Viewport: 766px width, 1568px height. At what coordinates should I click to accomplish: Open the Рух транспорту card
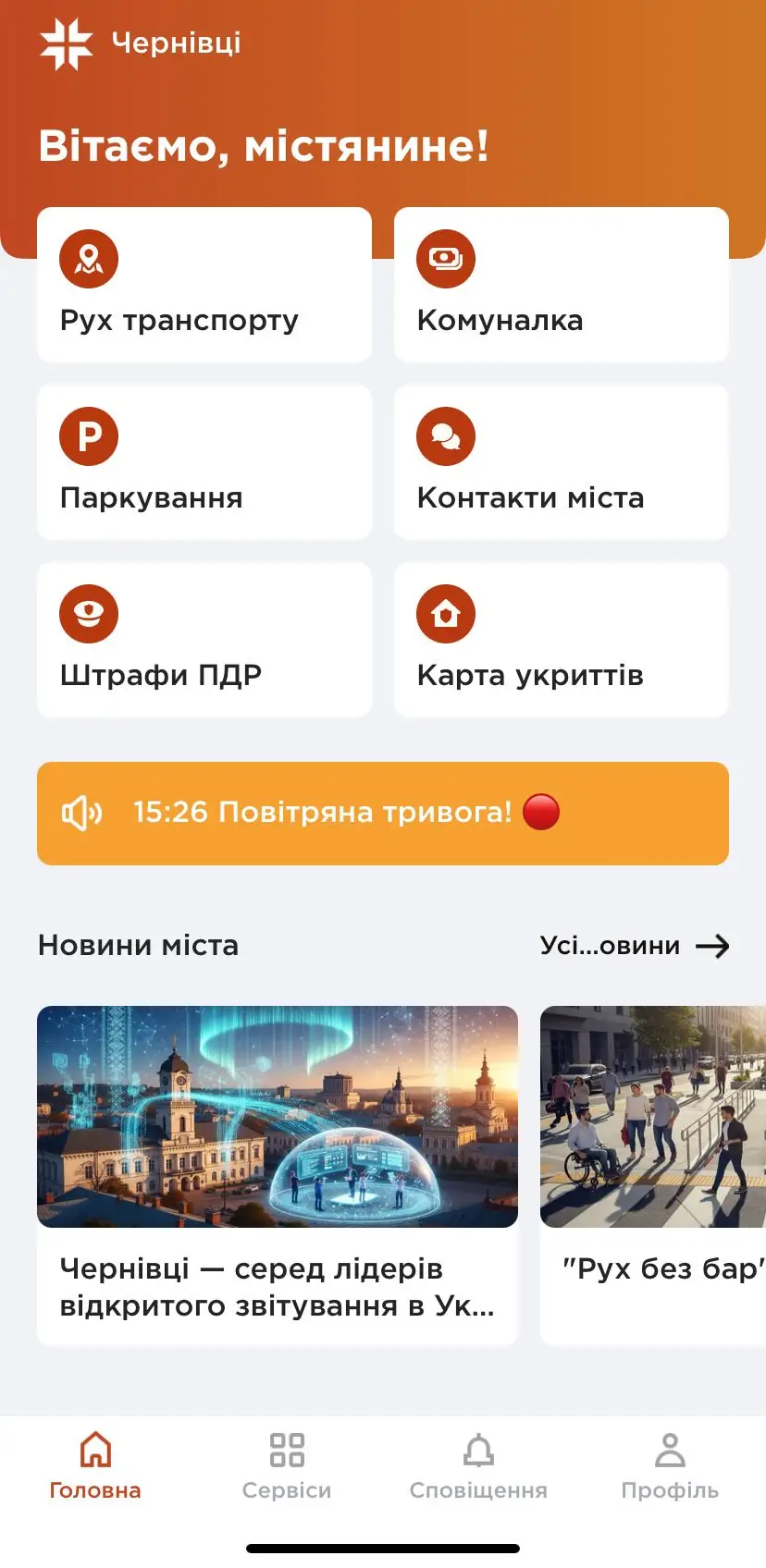[204, 284]
